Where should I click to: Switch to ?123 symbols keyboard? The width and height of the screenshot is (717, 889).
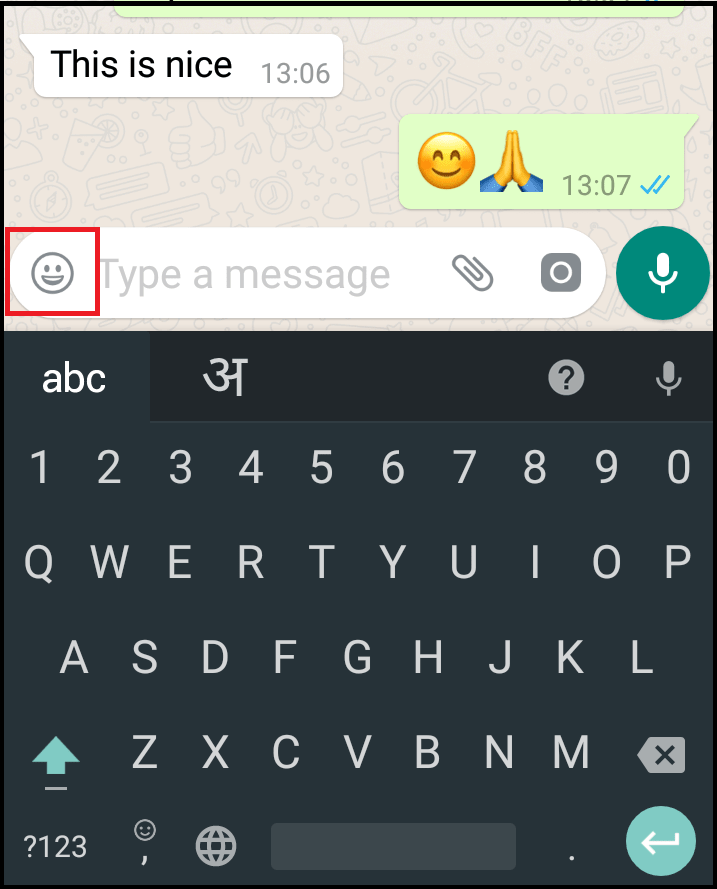click(x=56, y=847)
